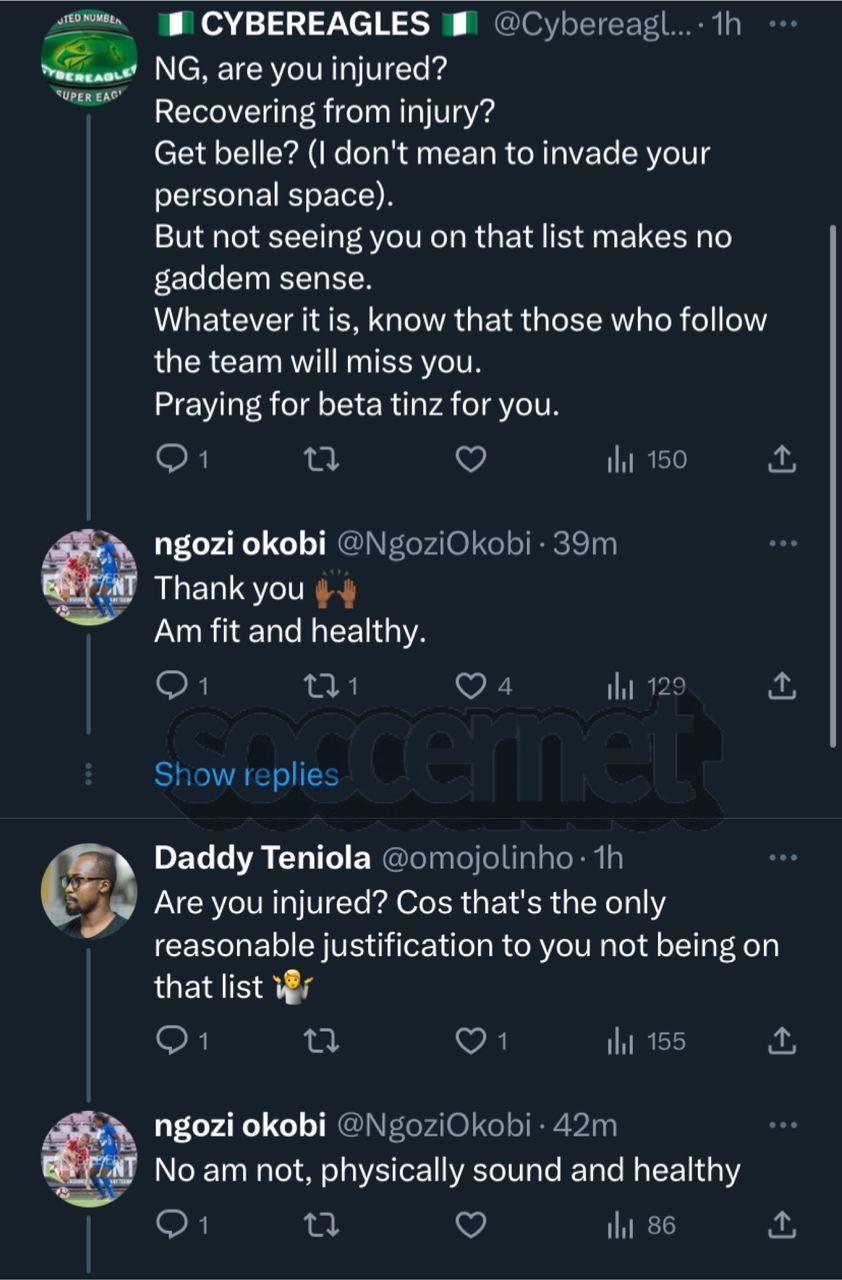Image resolution: width=842 pixels, height=1280 pixels.
Task: Open more options on Daddy Teniola's tweet
Action: point(782,858)
